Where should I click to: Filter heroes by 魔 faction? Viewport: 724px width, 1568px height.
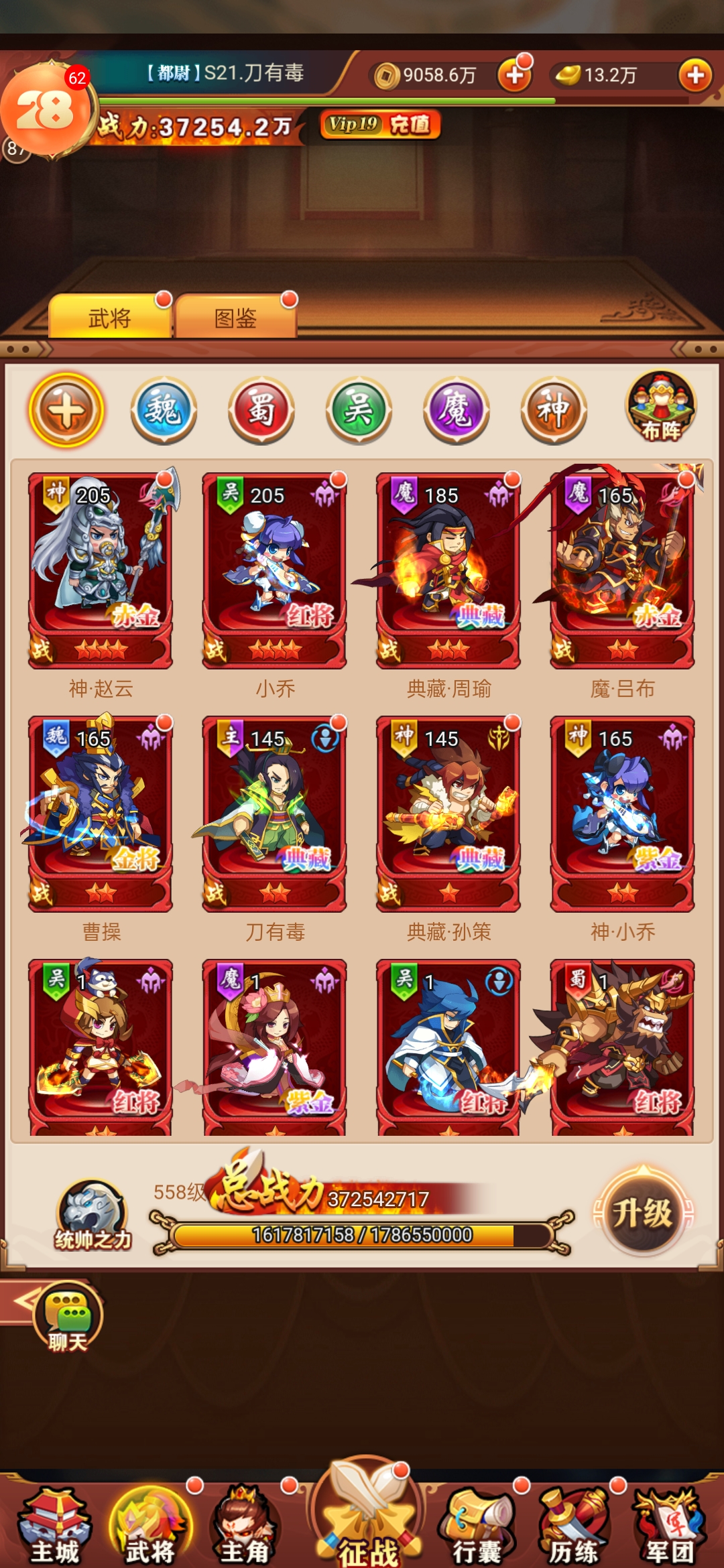point(457,410)
